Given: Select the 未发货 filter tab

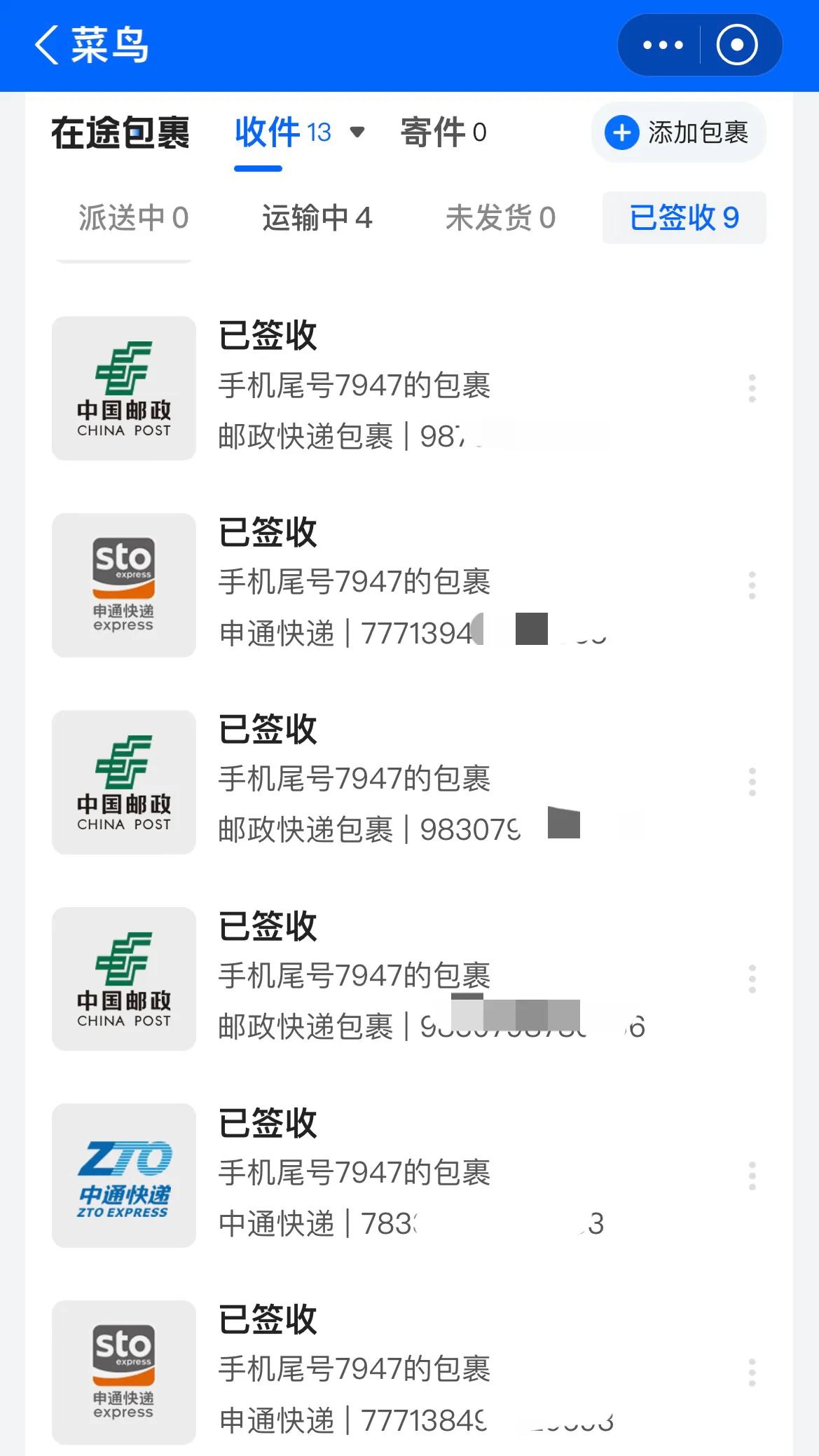Looking at the screenshot, I should pyautogui.click(x=500, y=218).
